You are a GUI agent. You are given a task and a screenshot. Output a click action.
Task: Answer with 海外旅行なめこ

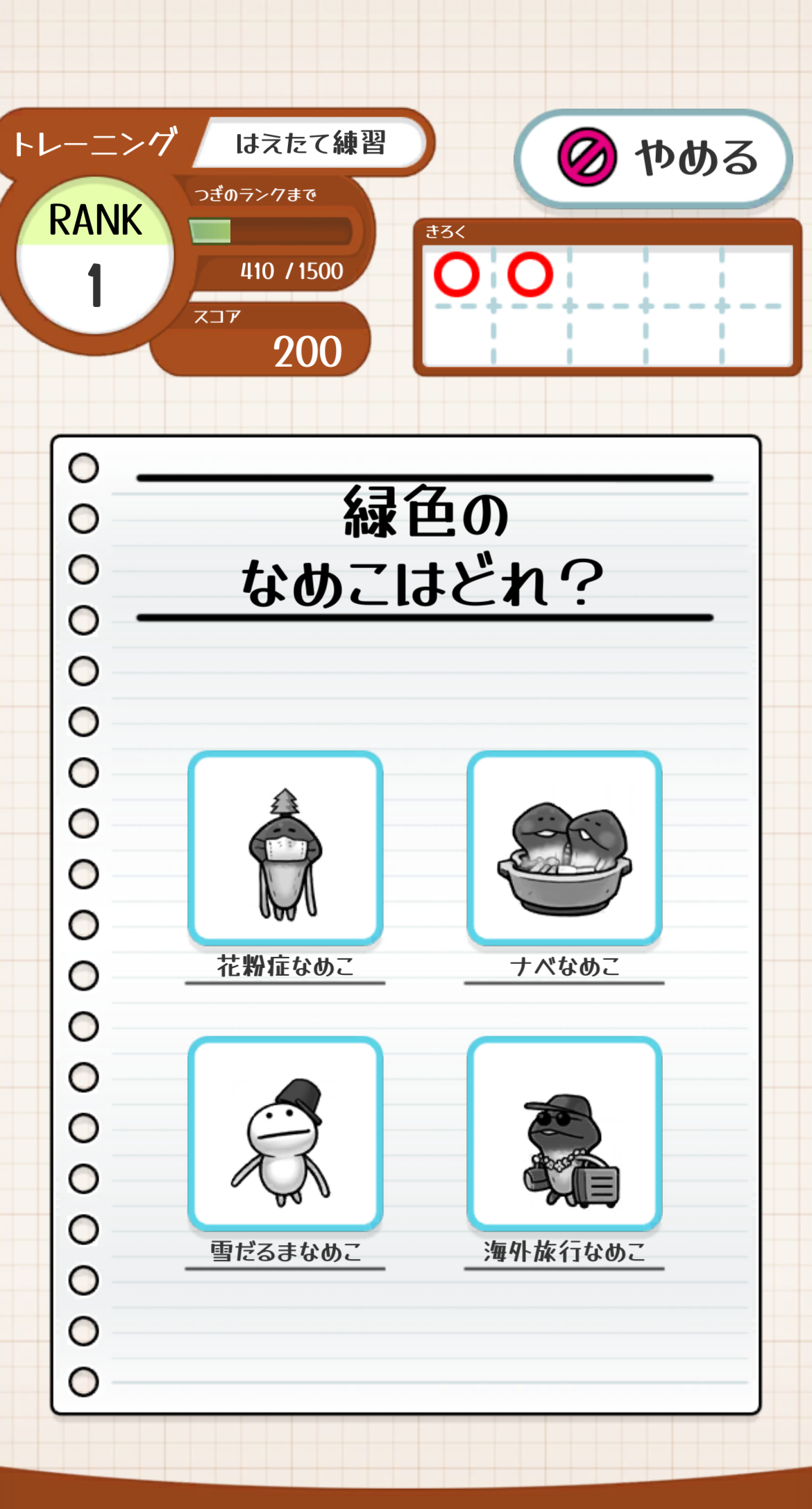(x=564, y=1134)
